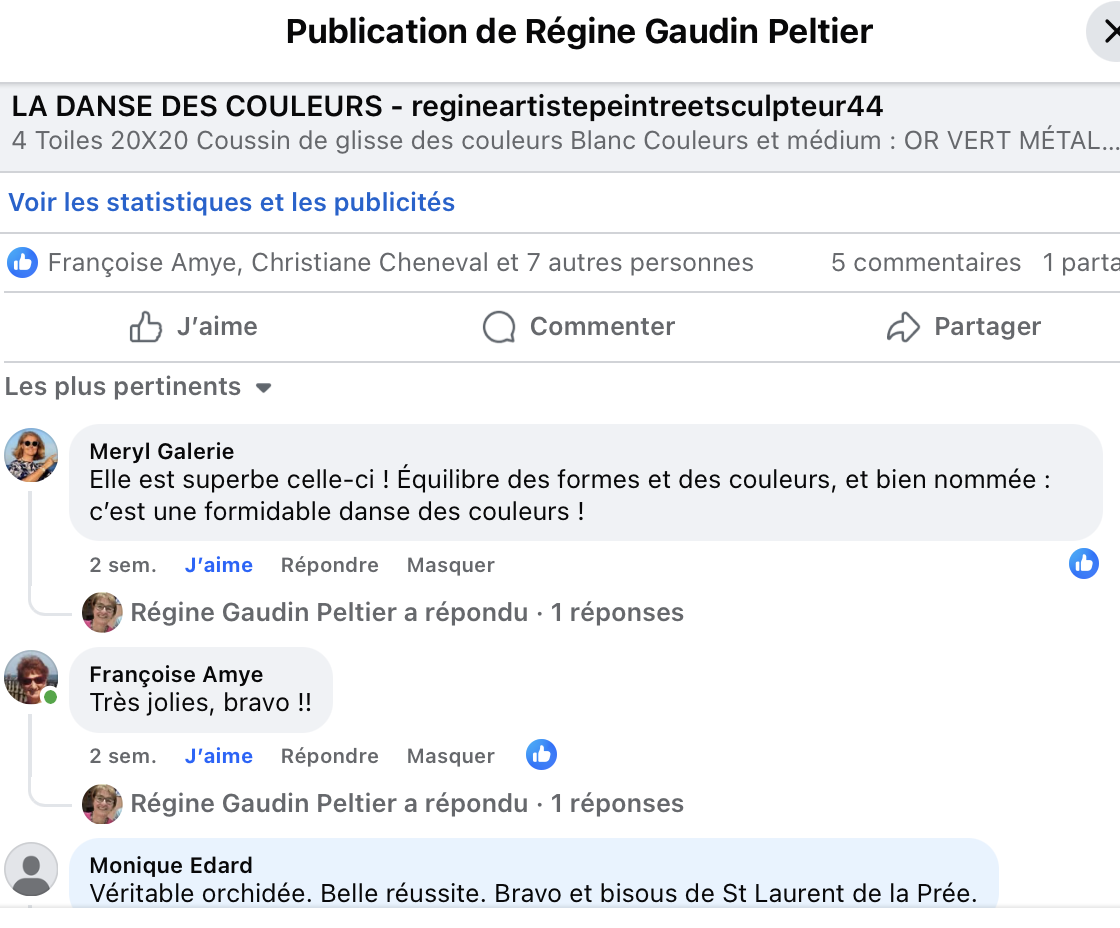This screenshot has height=928, width=1120.
Task: View people who reacted to the post
Action: 400,263
